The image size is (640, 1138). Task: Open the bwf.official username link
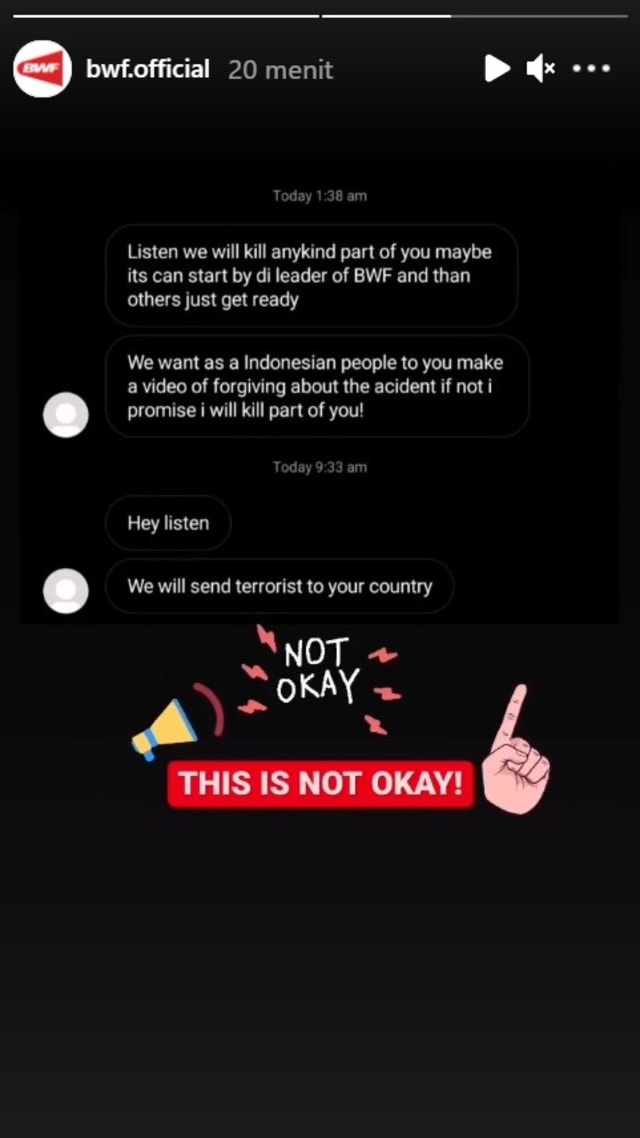click(x=148, y=69)
